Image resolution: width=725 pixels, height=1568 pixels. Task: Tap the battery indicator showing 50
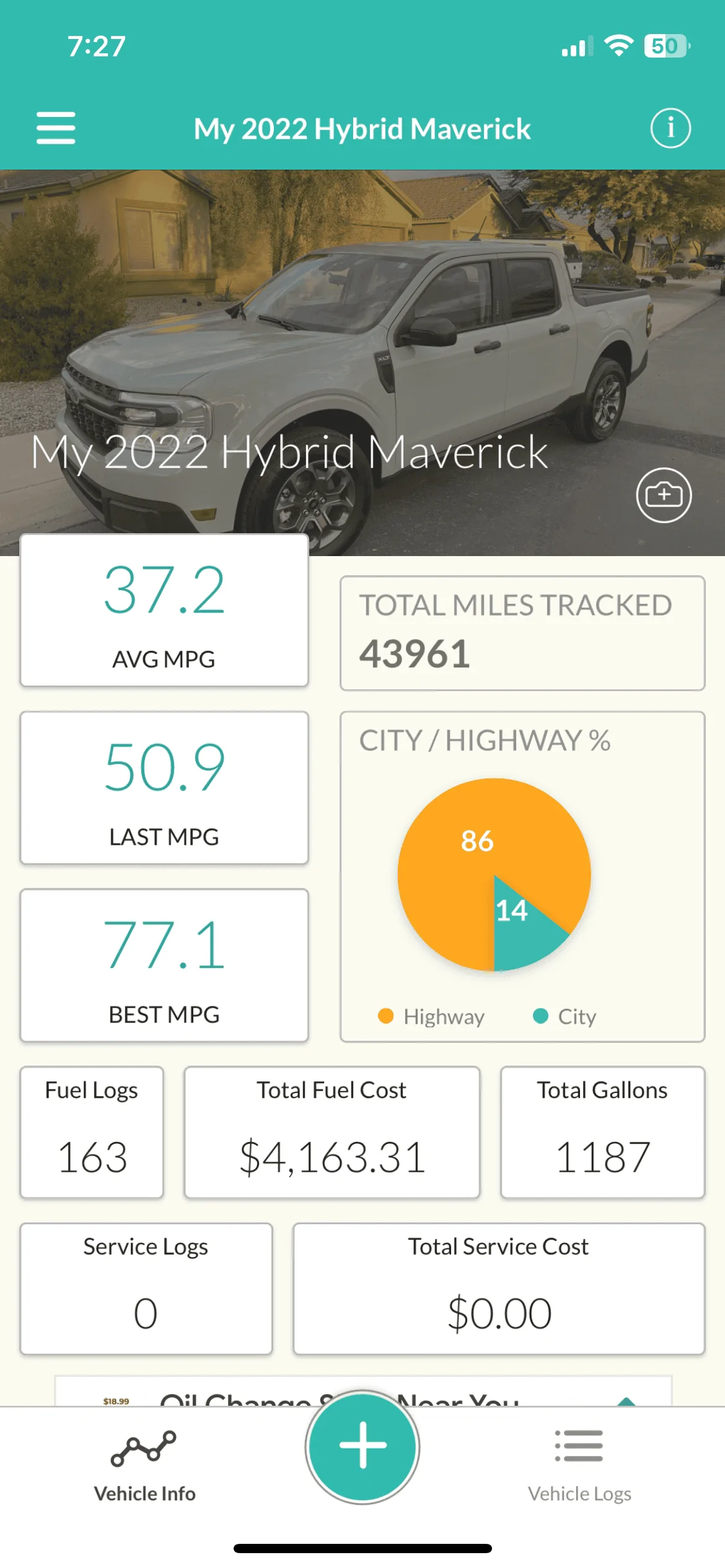coord(669,45)
